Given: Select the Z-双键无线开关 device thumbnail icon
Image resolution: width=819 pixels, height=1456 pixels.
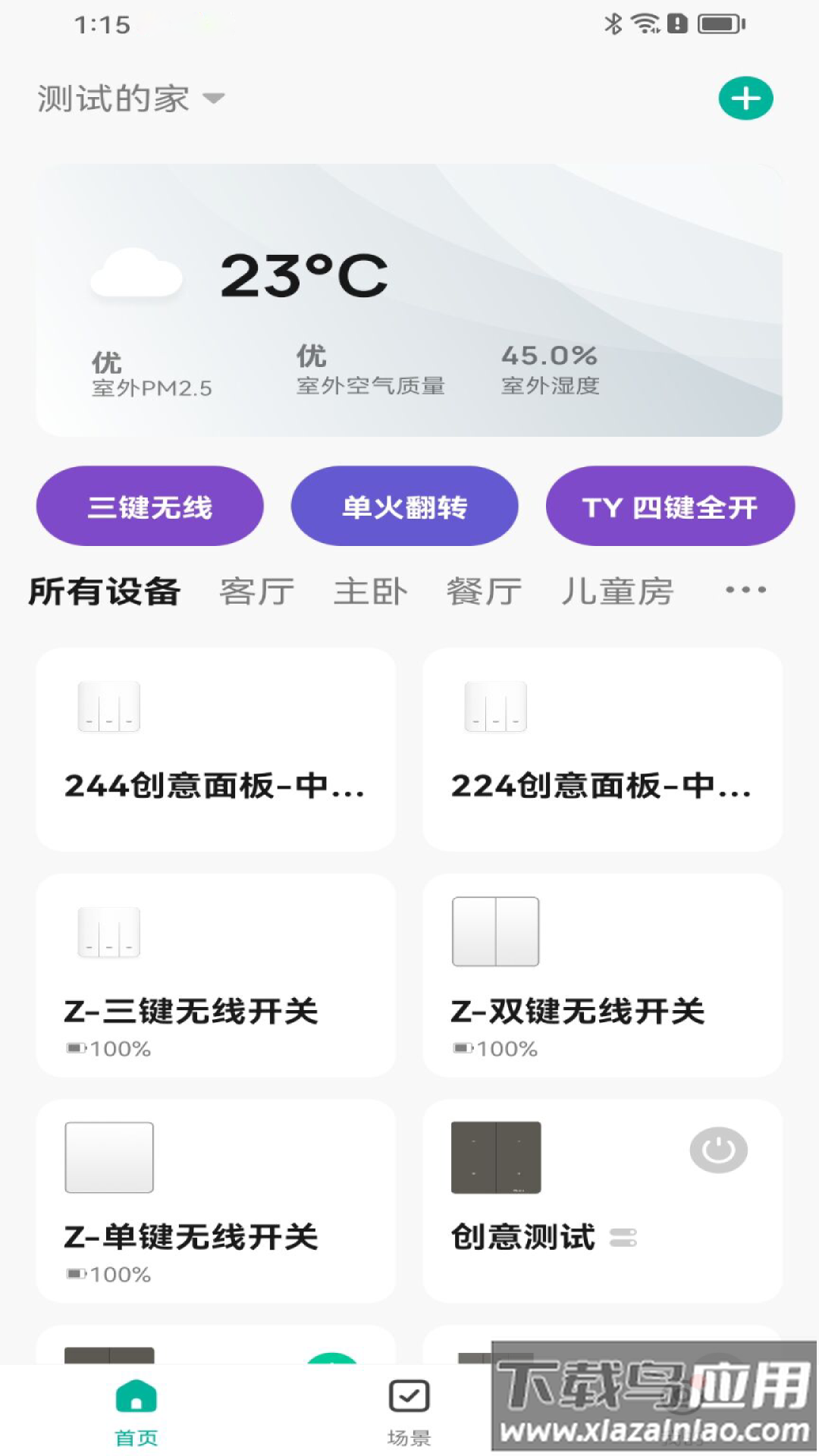Looking at the screenshot, I should click(494, 931).
